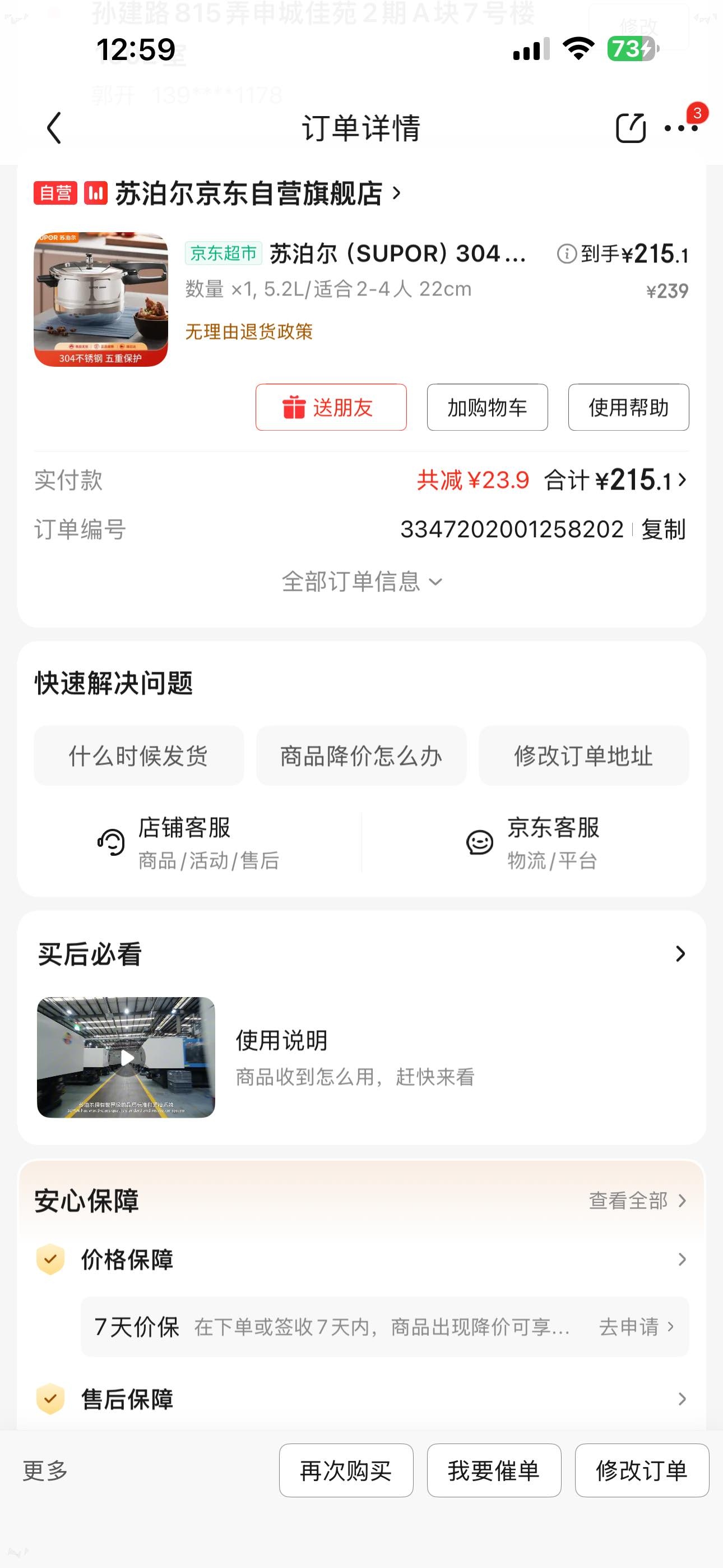Select 商品降价怎么办
Screen dimensions: 723x1568
(x=361, y=755)
